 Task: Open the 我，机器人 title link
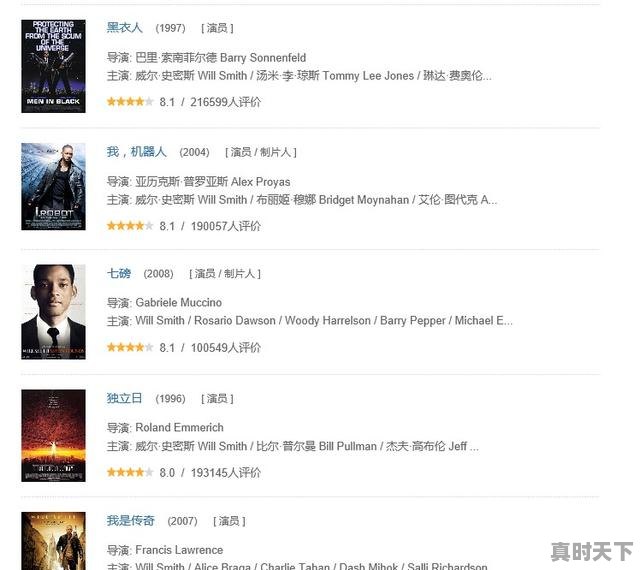pyautogui.click(x=137, y=152)
